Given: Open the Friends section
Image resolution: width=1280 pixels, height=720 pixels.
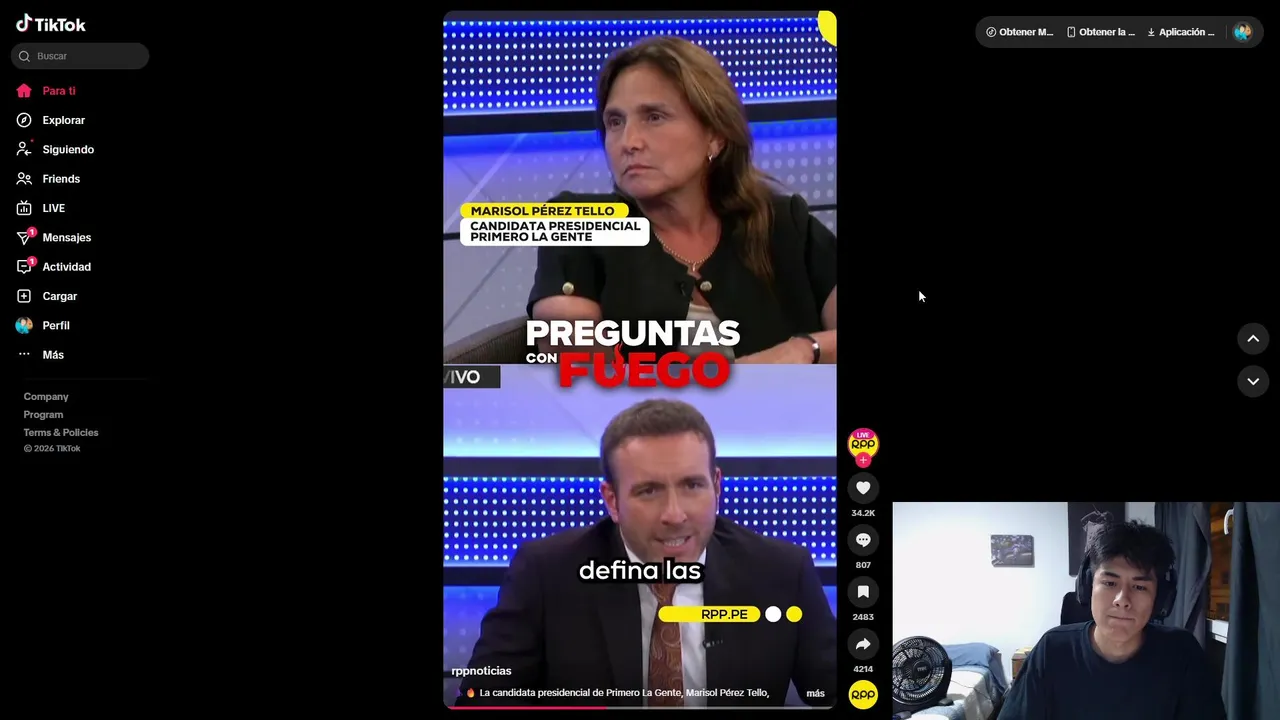Looking at the screenshot, I should 60,179.
